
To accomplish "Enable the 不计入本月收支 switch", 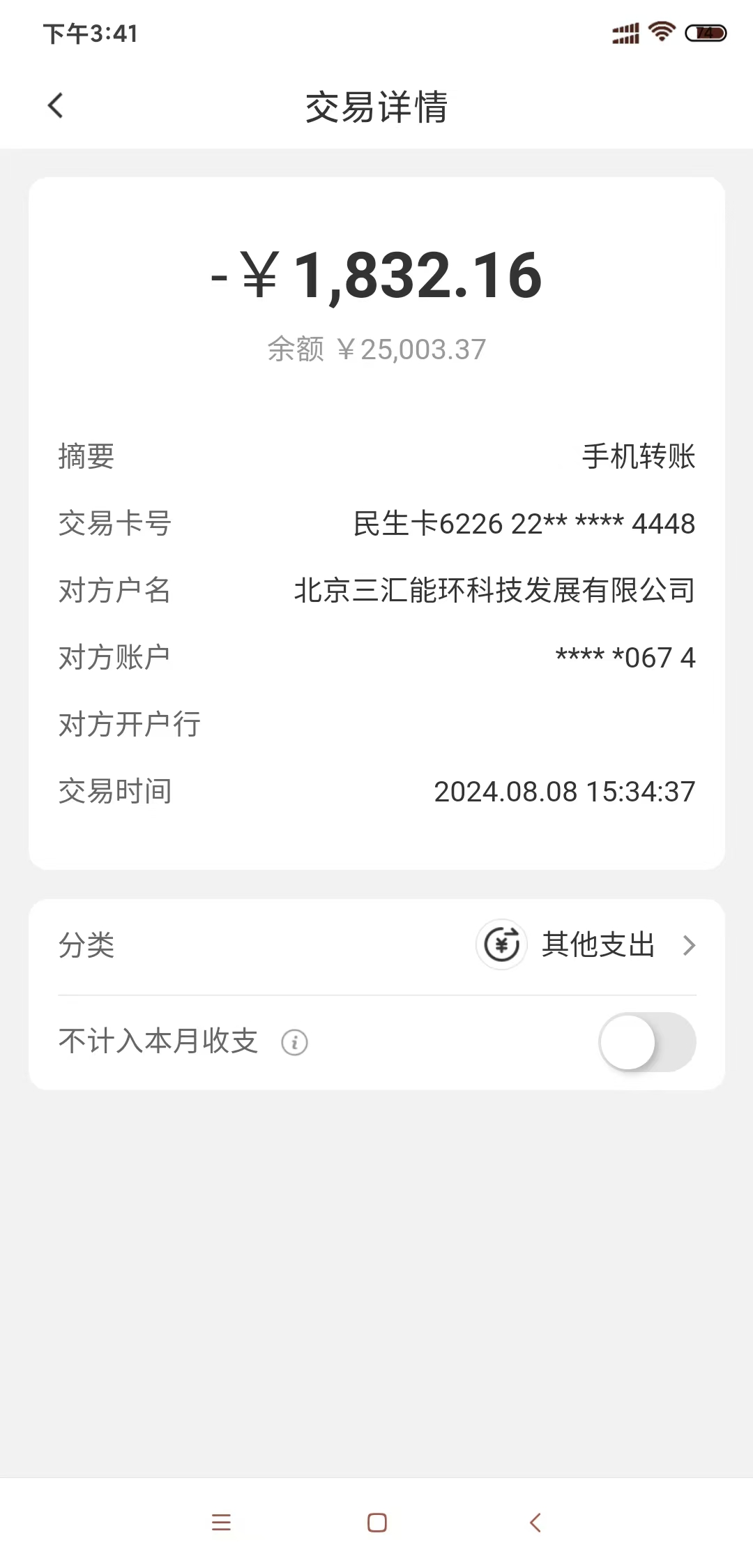I will (646, 1042).
